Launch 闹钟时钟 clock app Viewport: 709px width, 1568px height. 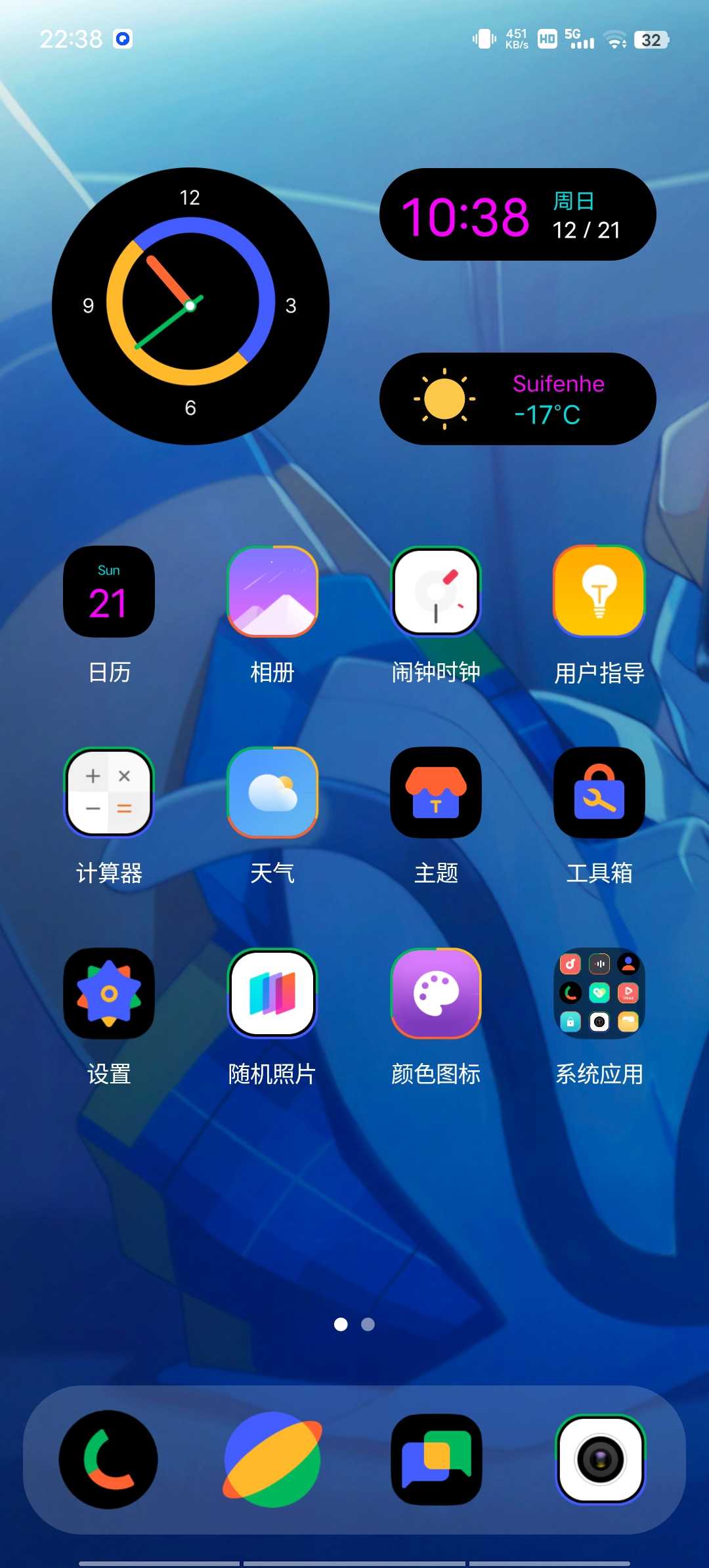pos(436,592)
